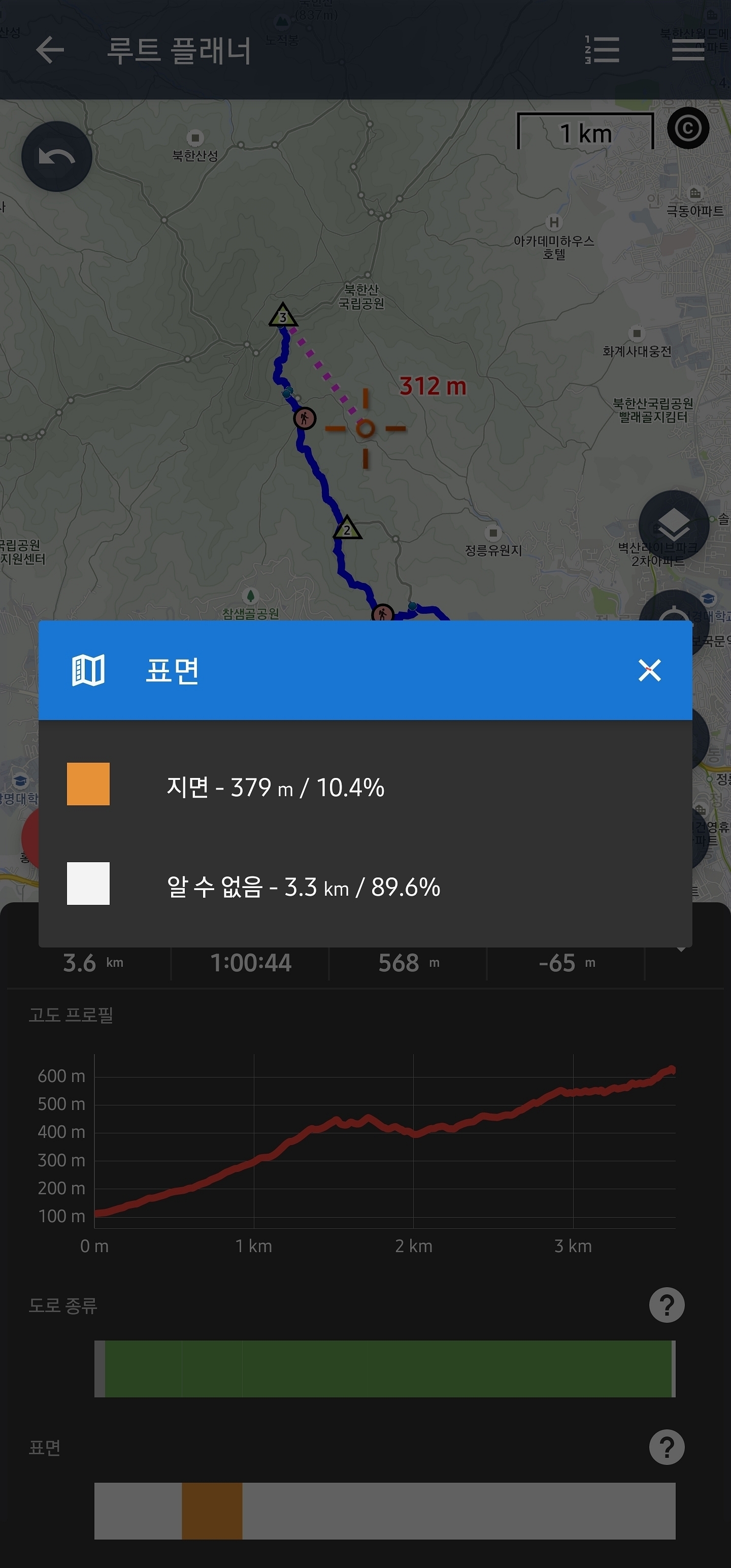This screenshot has width=731, height=1568.
Task: Tap waypoint 3 marker on map
Action: tap(282, 315)
